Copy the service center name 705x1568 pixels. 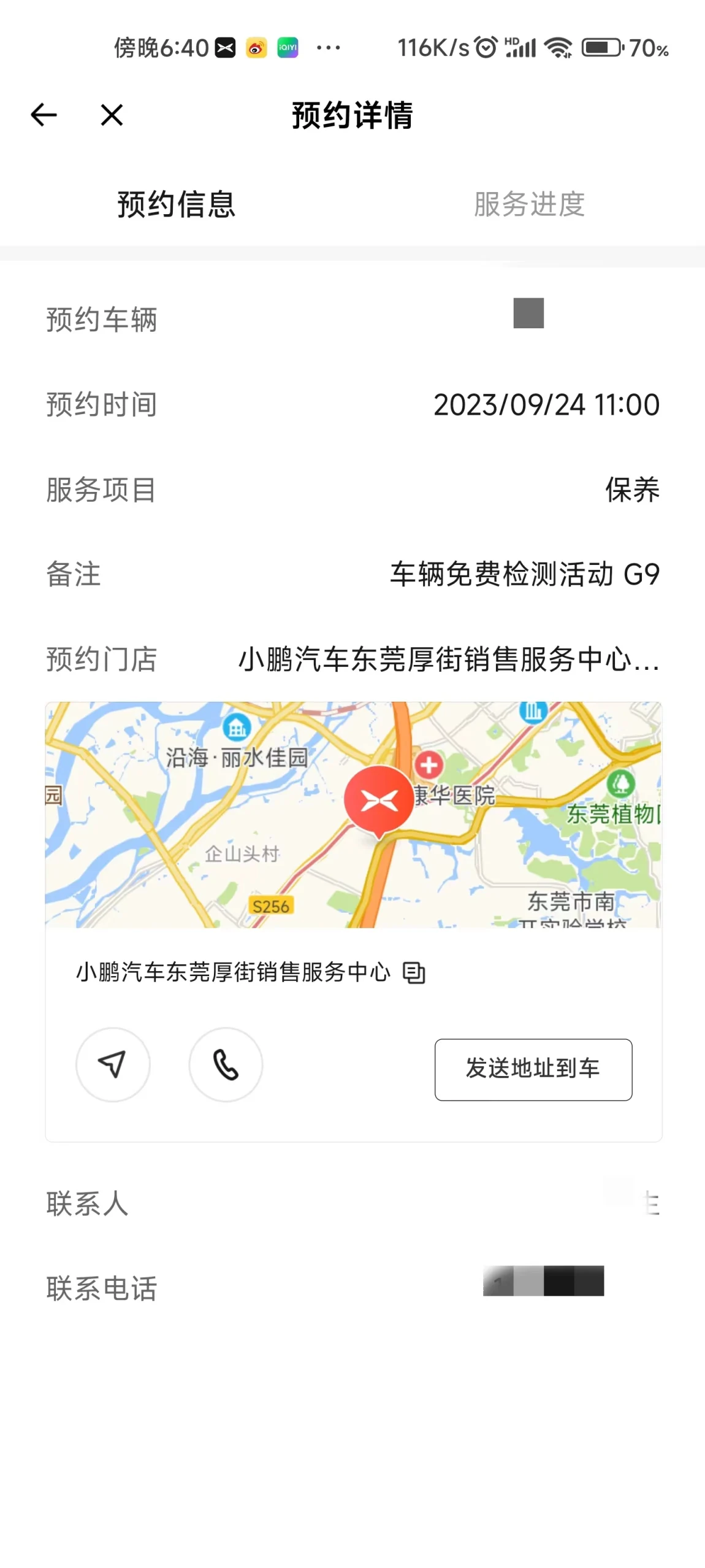(x=414, y=972)
